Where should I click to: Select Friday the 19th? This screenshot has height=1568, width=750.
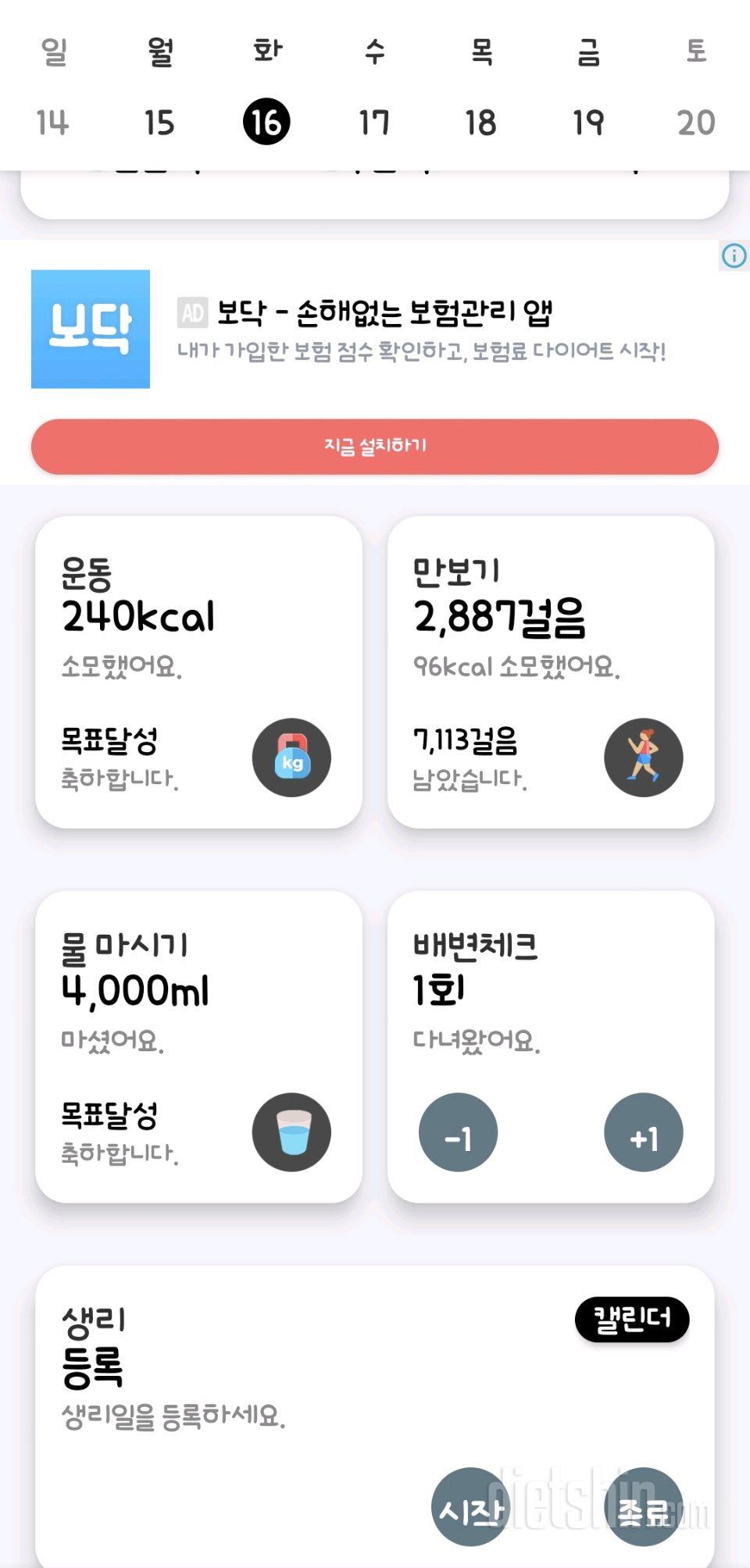[588, 123]
